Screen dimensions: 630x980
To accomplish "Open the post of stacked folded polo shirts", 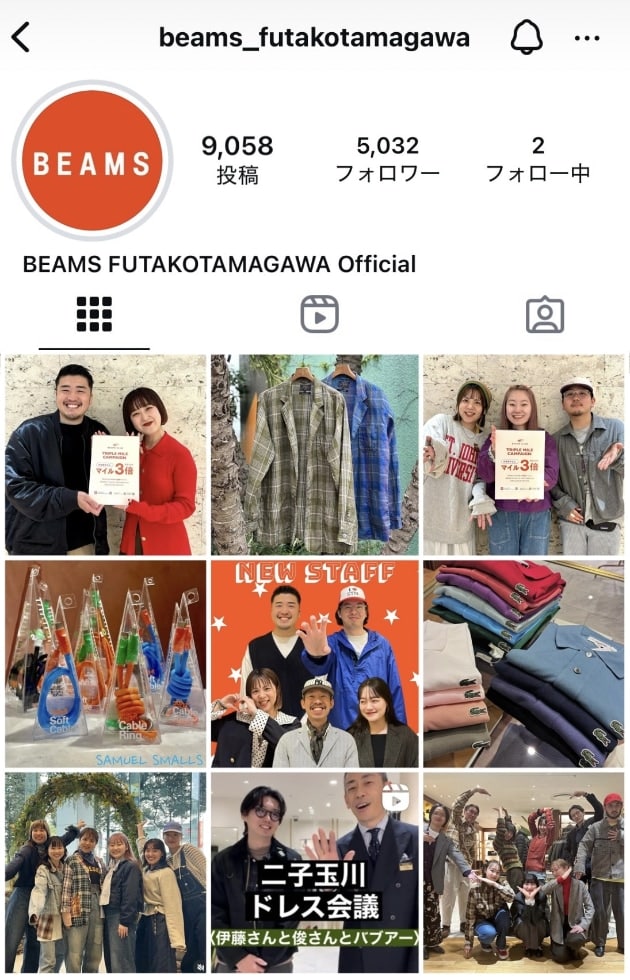I will click(524, 663).
